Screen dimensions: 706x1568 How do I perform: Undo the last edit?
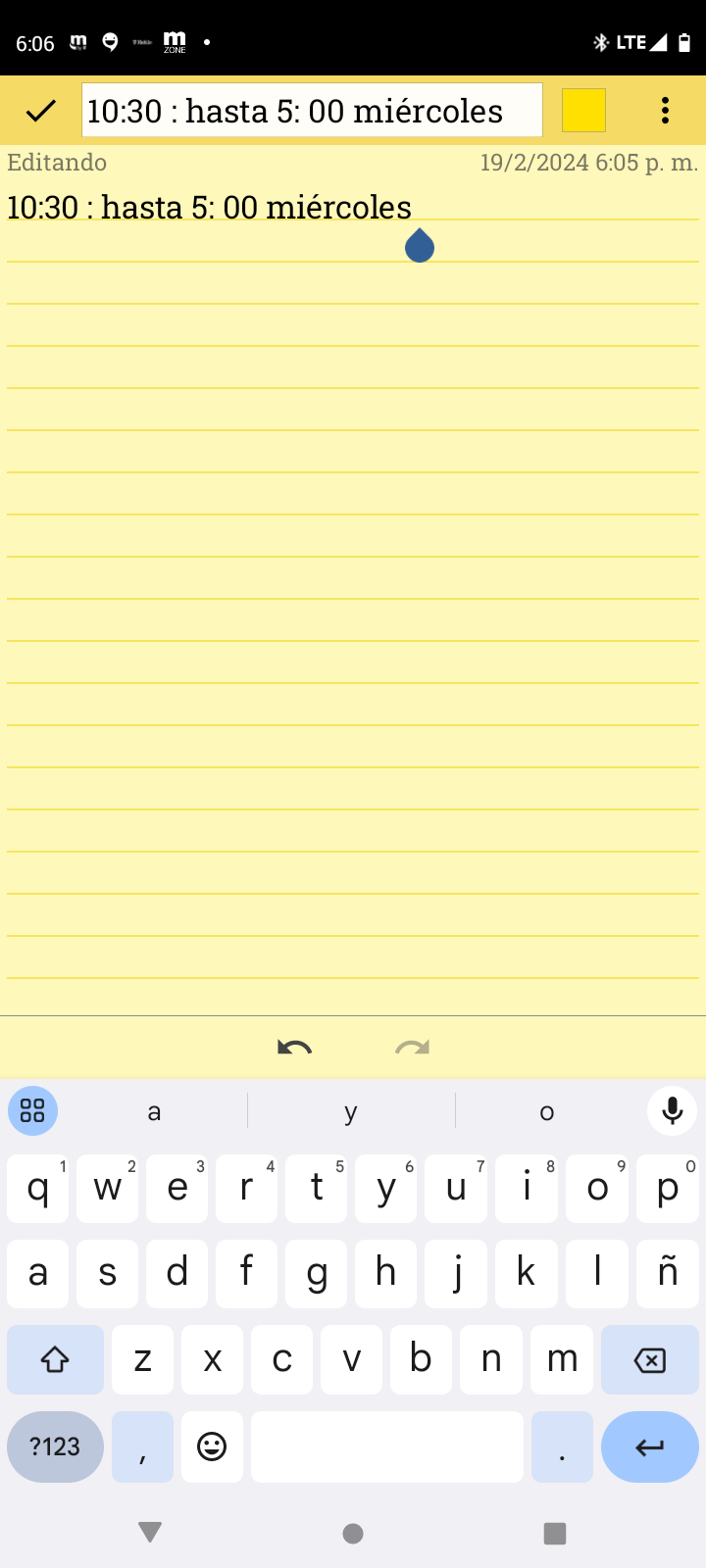pyautogui.click(x=294, y=1048)
